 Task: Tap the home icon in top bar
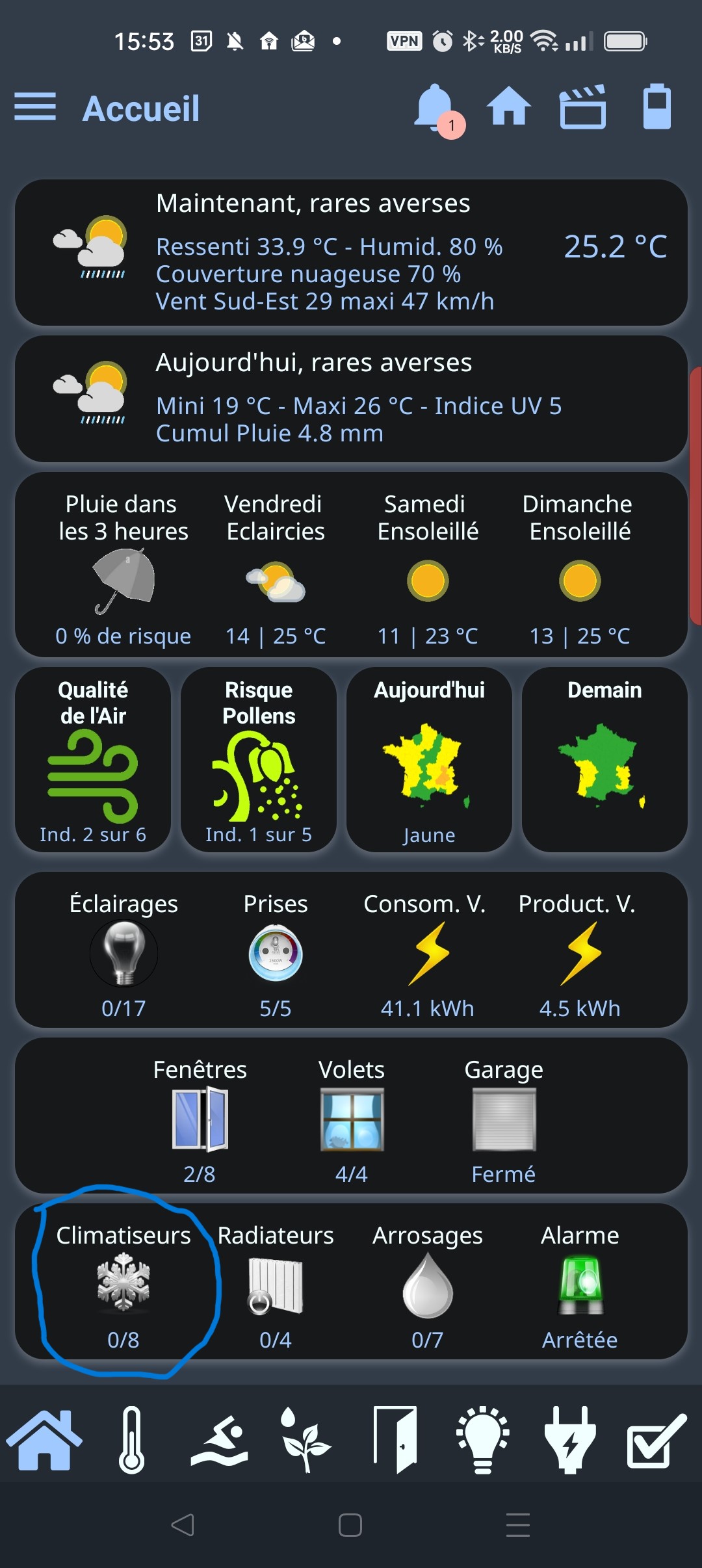tap(509, 107)
